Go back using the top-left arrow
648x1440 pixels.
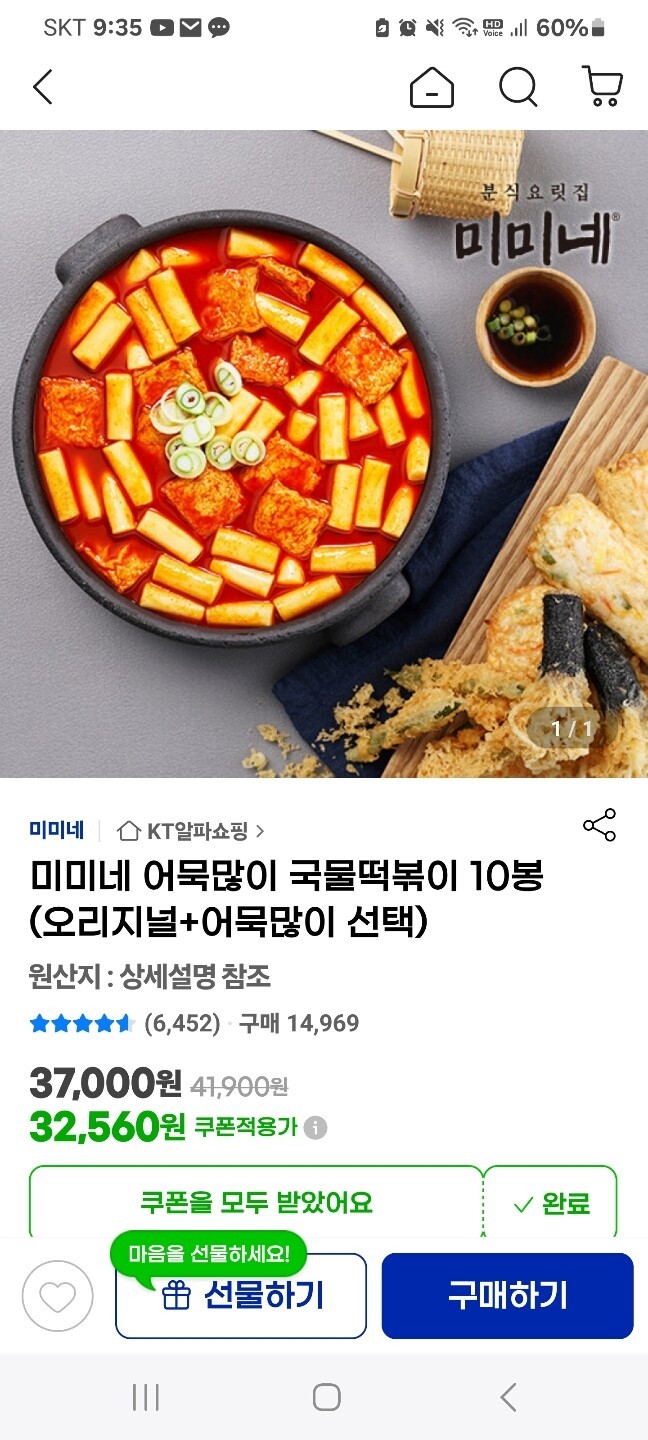(42, 88)
